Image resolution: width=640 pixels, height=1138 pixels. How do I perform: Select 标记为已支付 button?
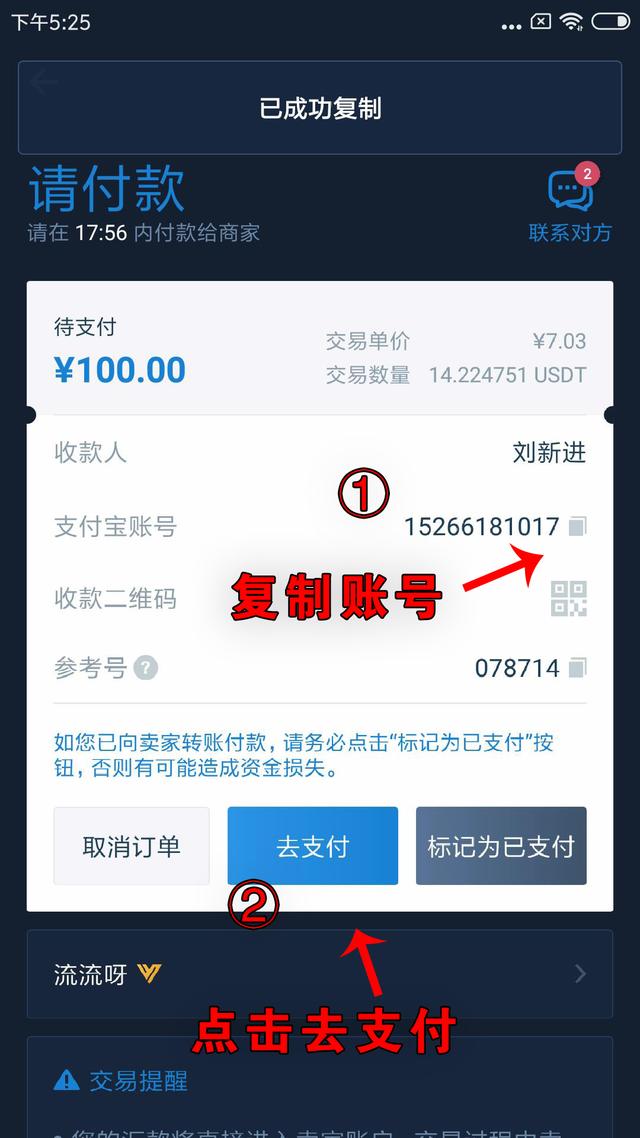coord(501,846)
